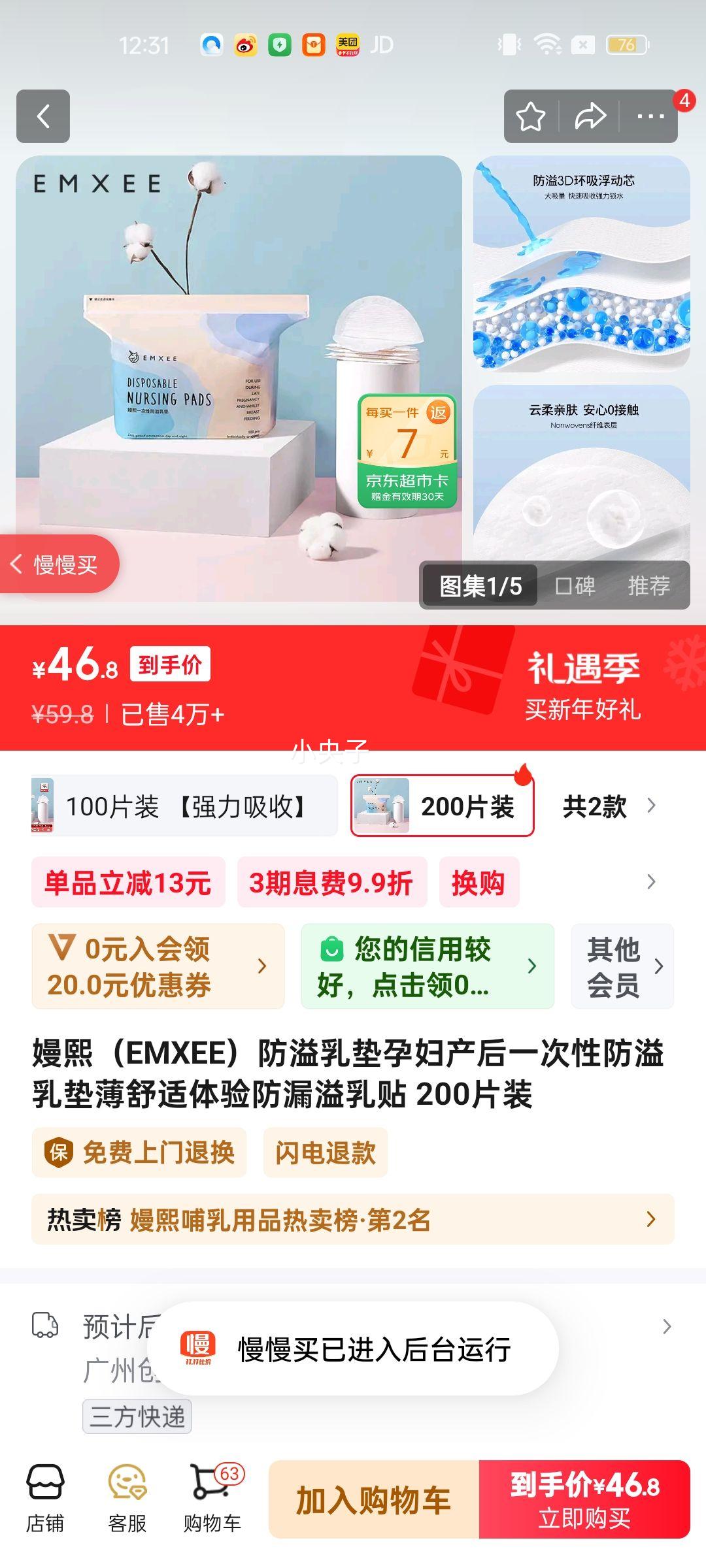Image resolution: width=706 pixels, height=1568 pixels.
Task: Tap the star to favorite this product
Action: [x=531, y=116]
